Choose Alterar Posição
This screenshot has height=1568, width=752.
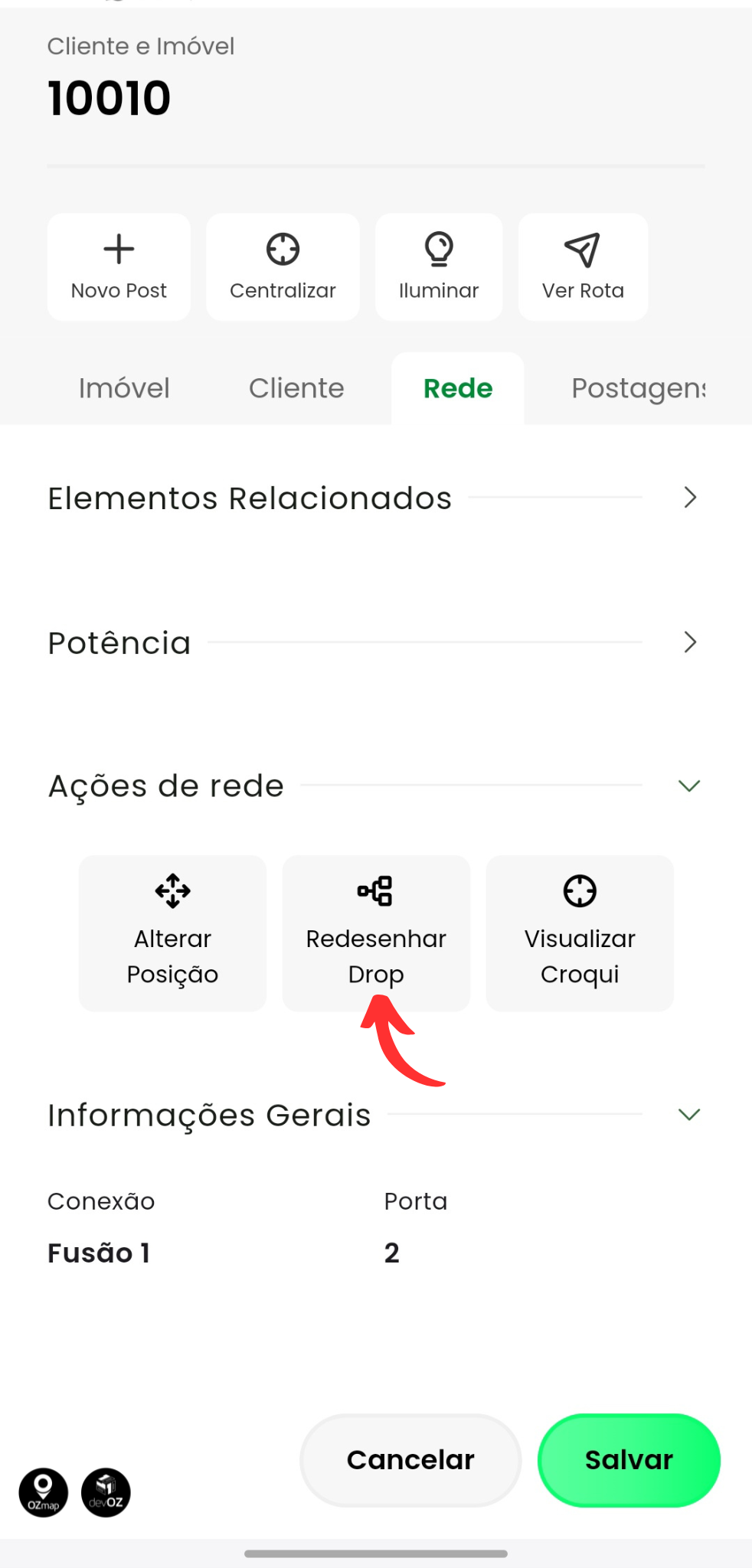click(173, 933)
